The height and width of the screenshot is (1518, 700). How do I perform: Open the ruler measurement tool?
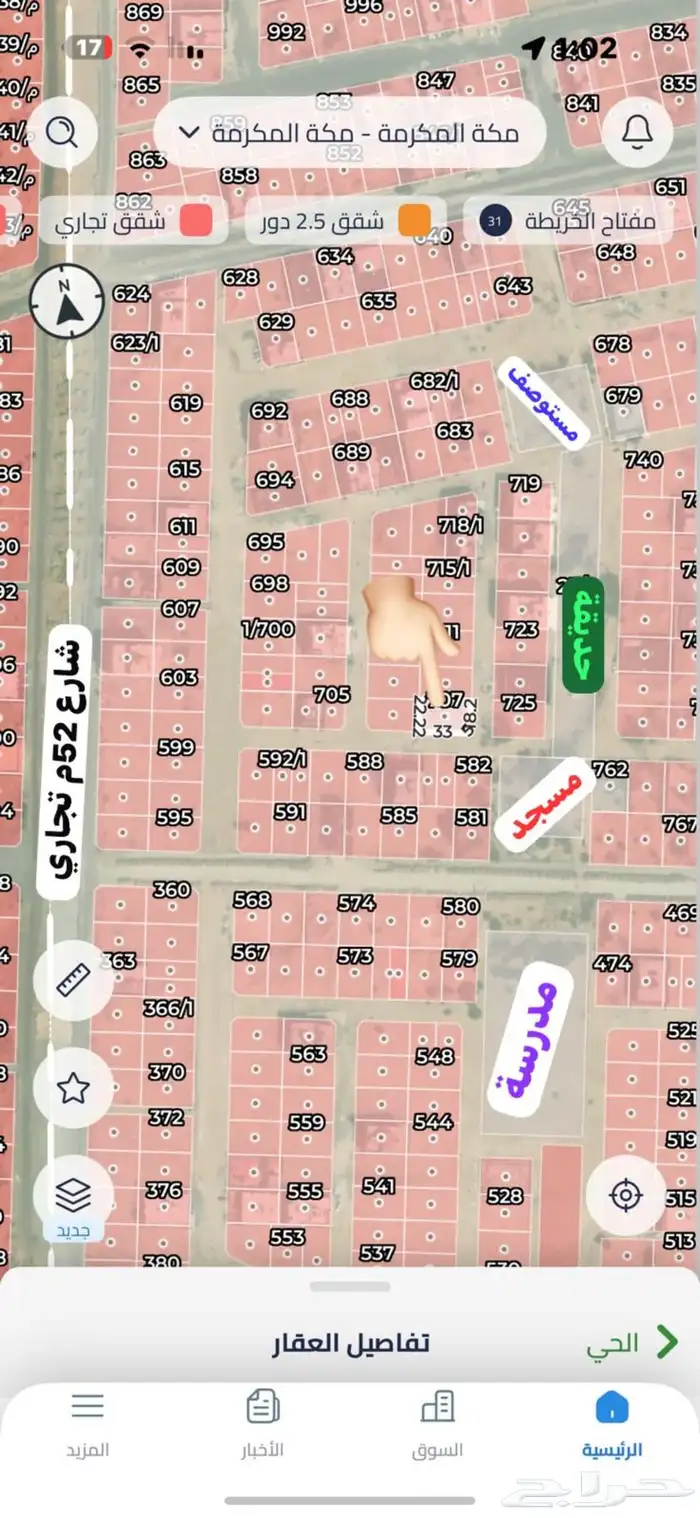(x=73, y=980)
